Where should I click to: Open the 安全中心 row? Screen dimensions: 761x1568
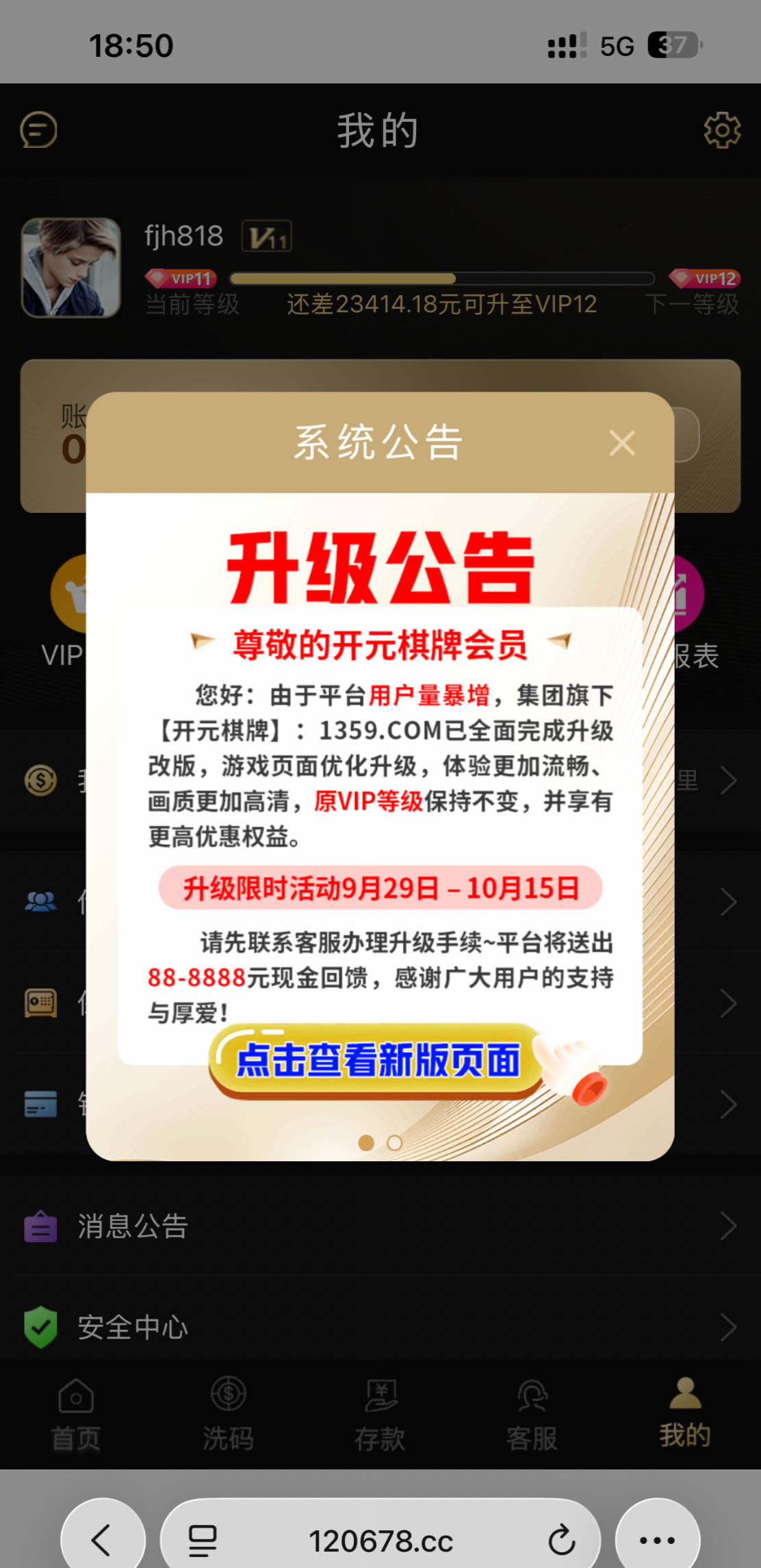pyautogui.click(x=380, y=1327)
